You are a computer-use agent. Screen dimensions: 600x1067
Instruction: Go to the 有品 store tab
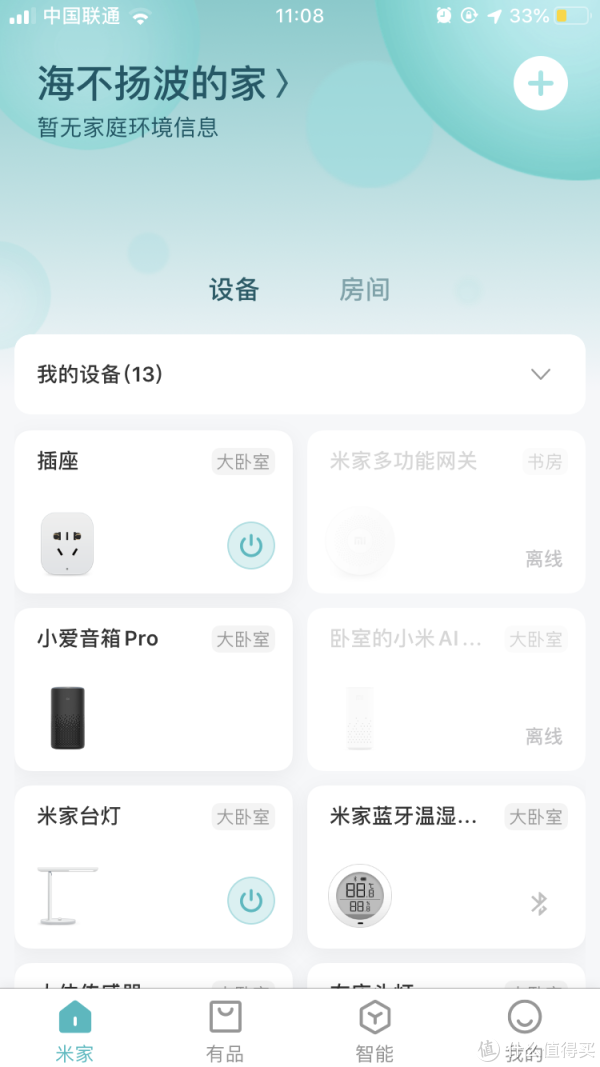(x=225, y=1030)
